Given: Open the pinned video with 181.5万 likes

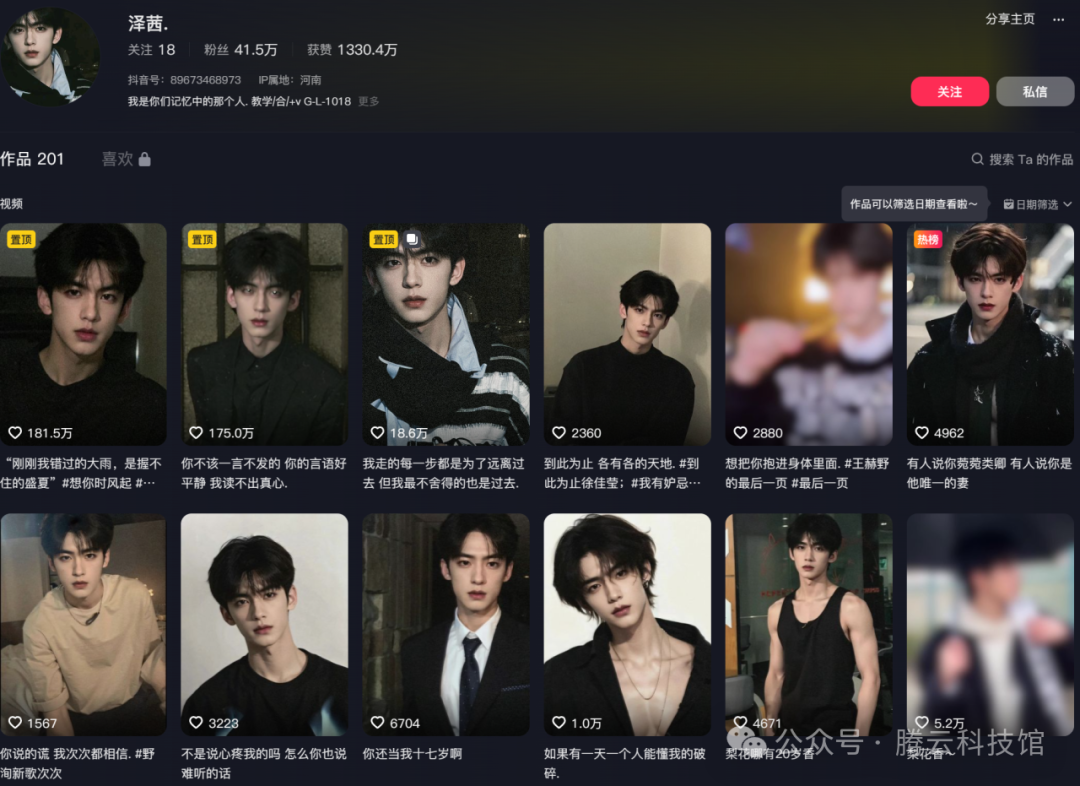Looking at the screenshot, I should coord(84,333).
